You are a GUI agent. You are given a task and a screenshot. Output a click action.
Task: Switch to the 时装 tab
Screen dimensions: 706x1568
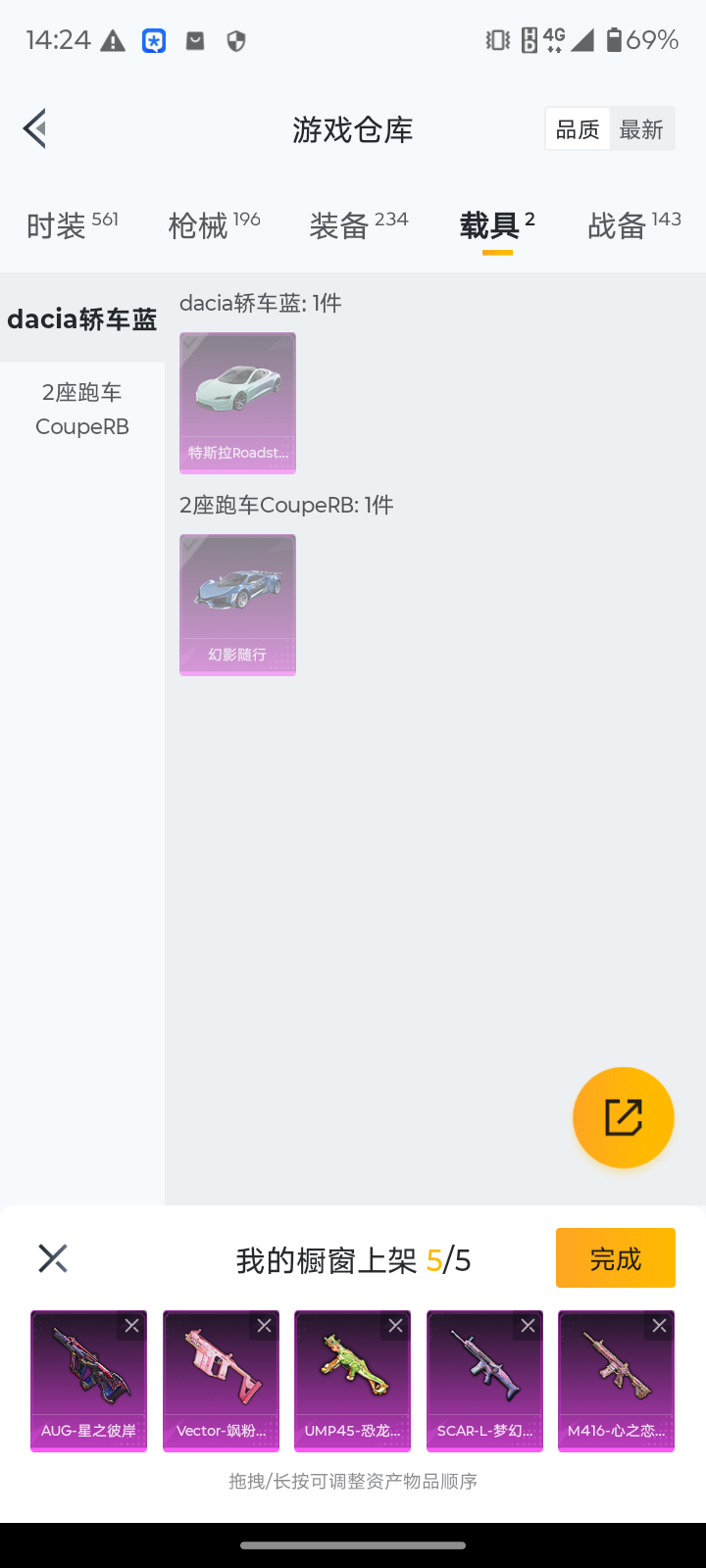pos(59,225)
